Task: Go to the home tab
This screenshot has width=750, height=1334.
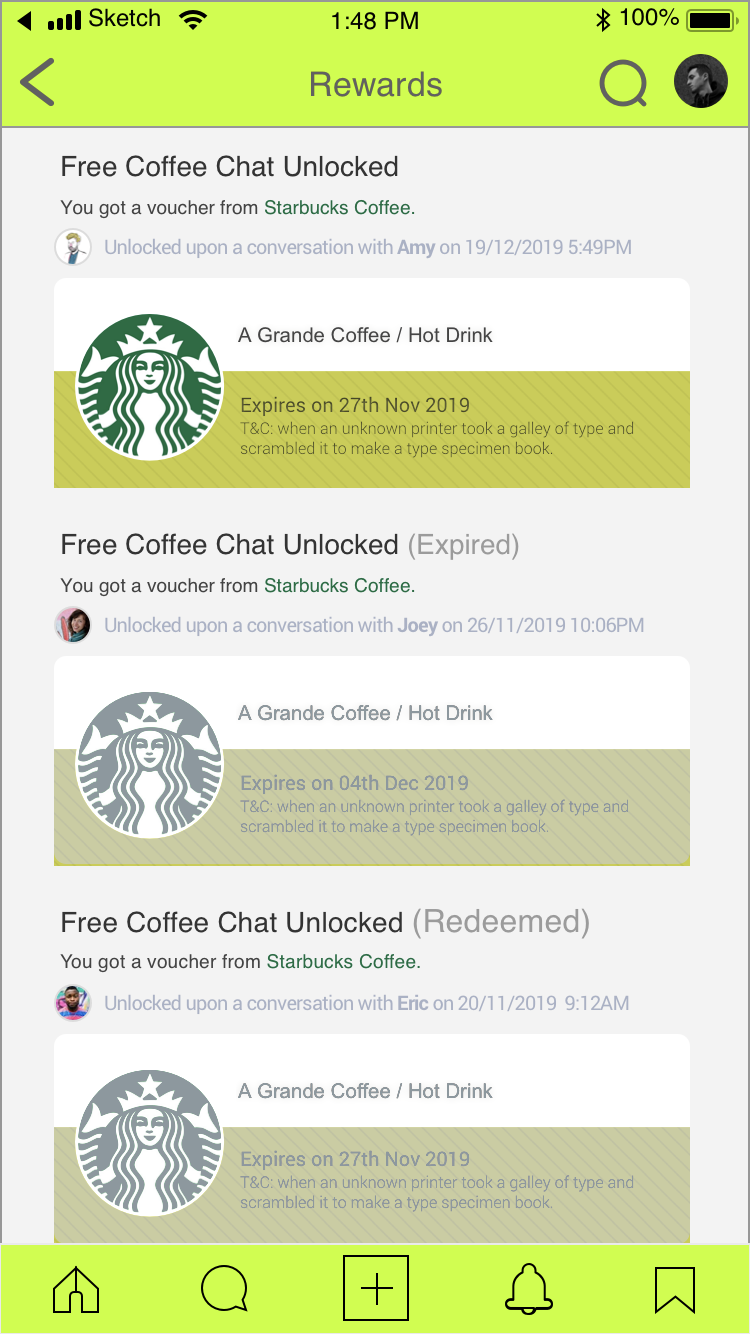Action: click(x=76, y=1289)
